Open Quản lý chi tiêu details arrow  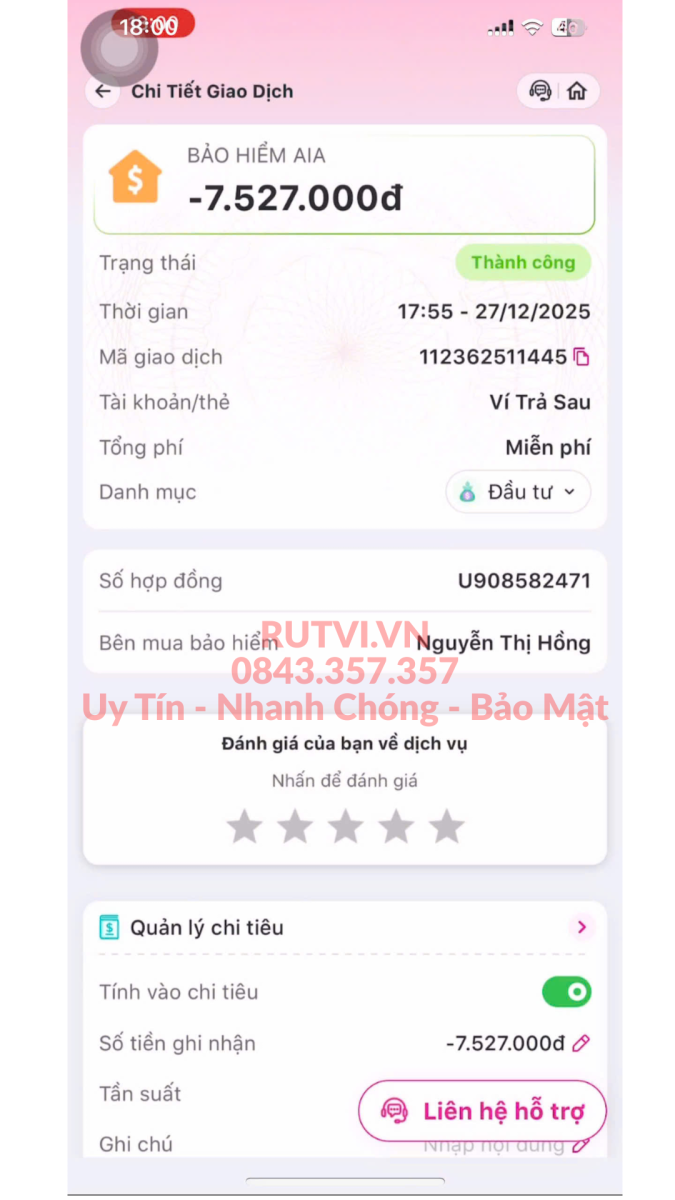582,927
